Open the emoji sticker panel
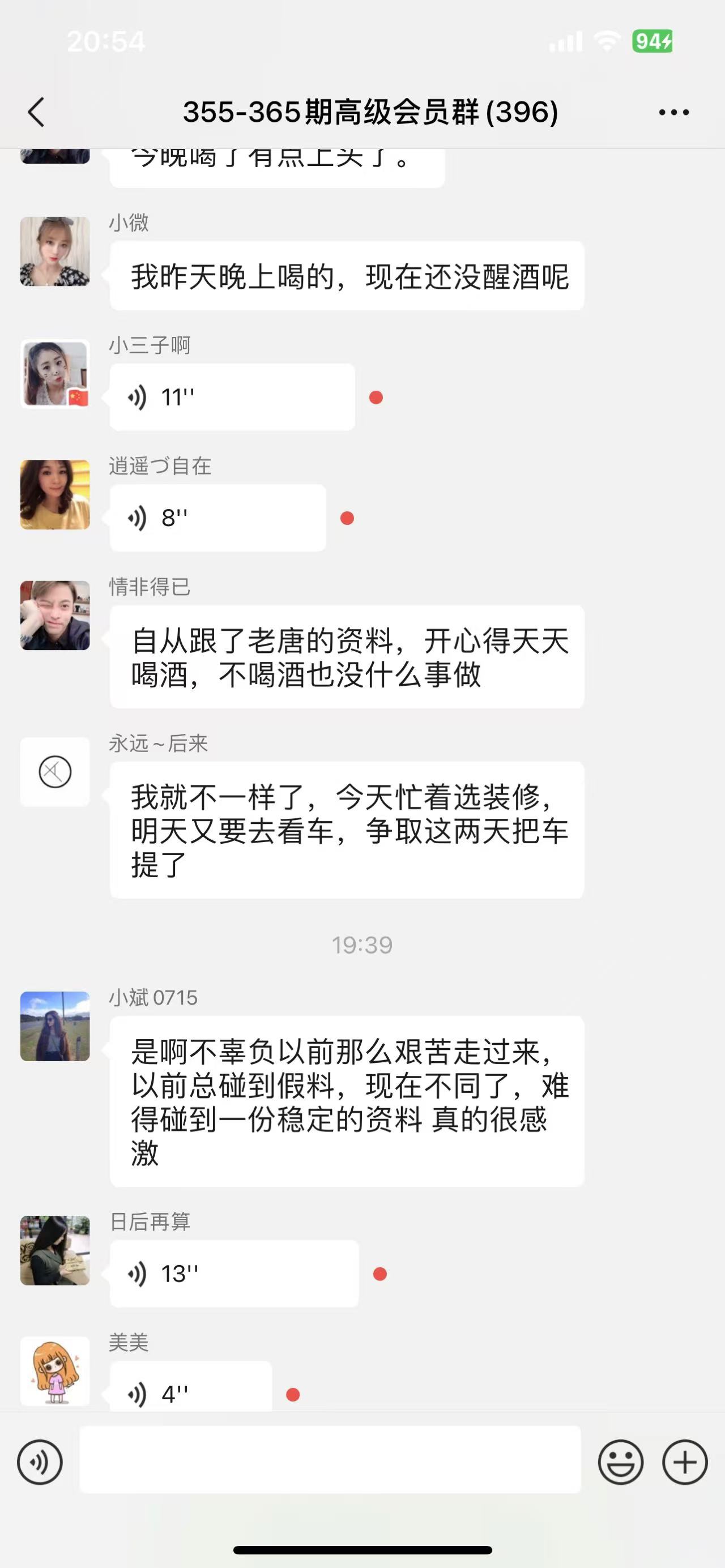Viewport: 725px width, 1568px height. (x=620, y=1462)
